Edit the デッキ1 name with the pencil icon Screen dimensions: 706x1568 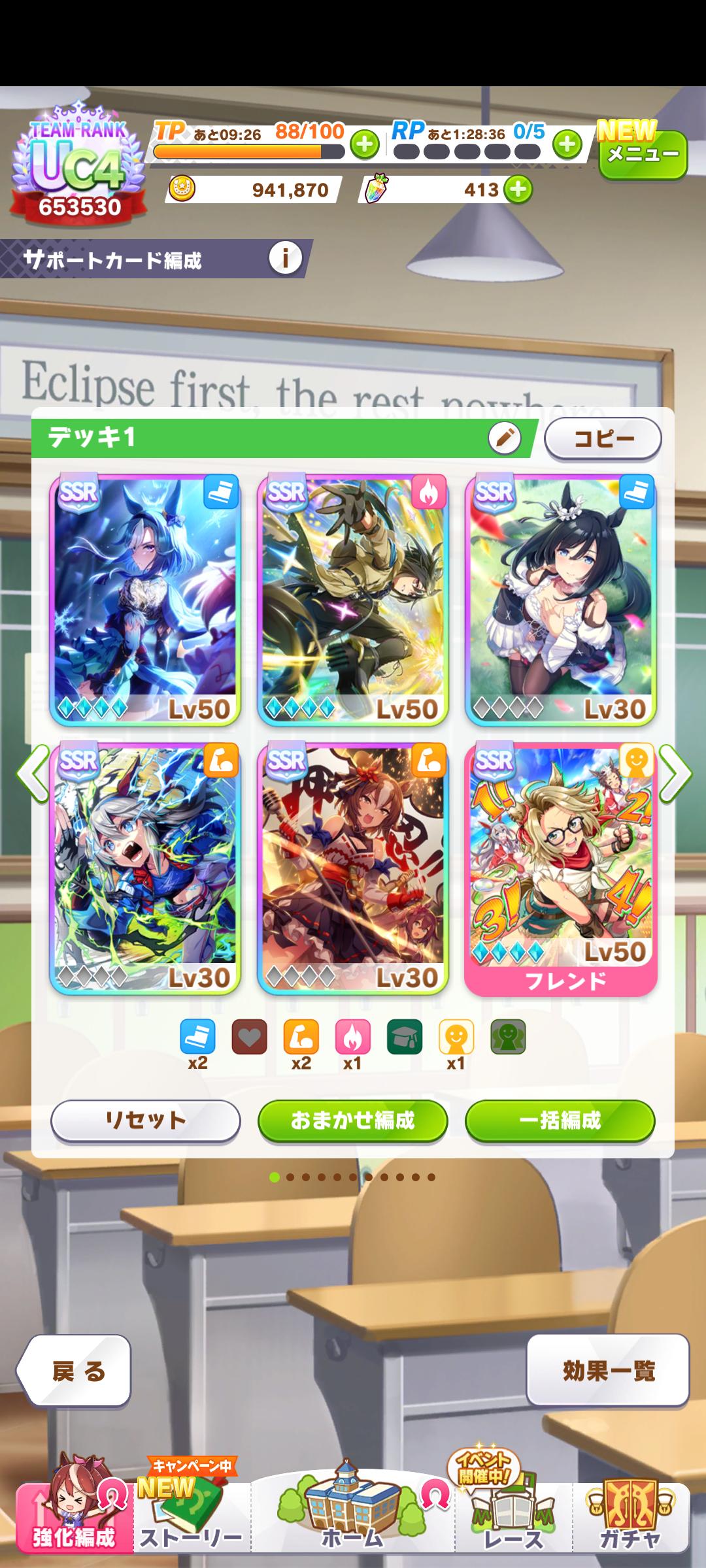tap(504, 438)
